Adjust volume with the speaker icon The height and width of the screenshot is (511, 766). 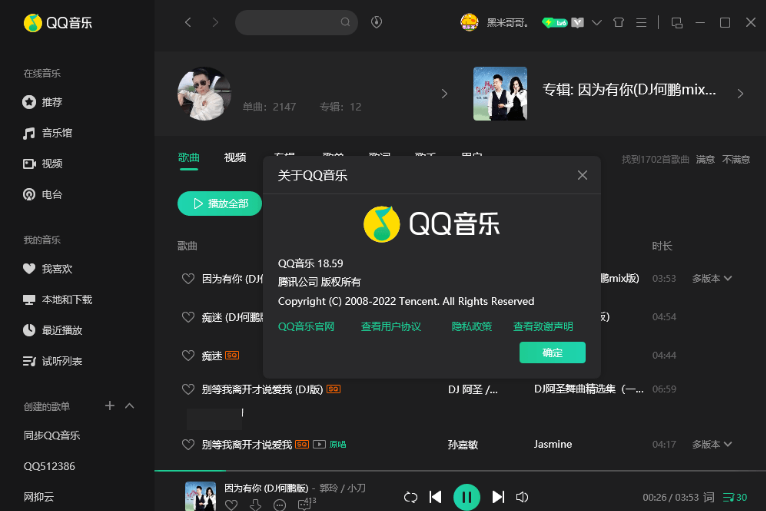click(x=522, y=496)
